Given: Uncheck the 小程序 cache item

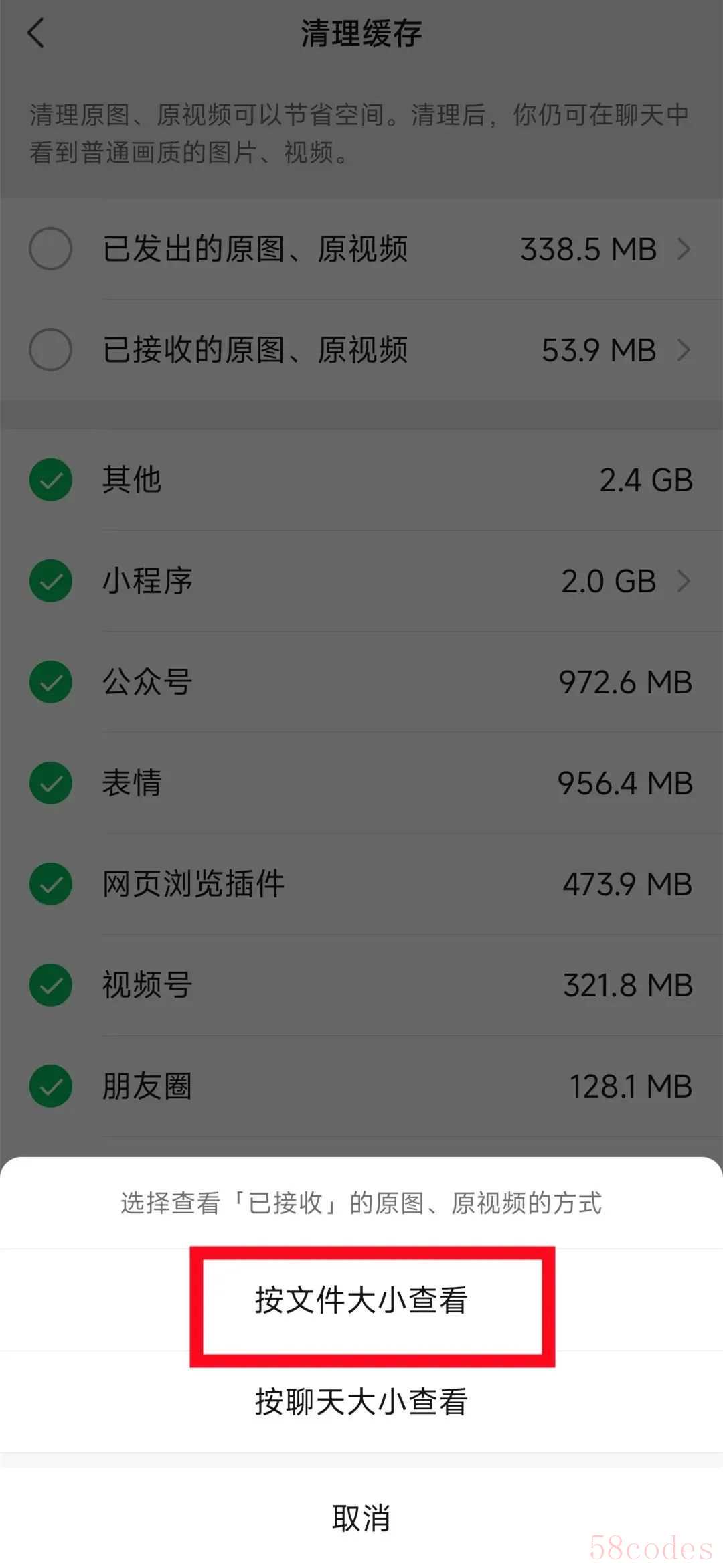Looking at the screenshot, I should pyautogui.click(x=51, y=581).
